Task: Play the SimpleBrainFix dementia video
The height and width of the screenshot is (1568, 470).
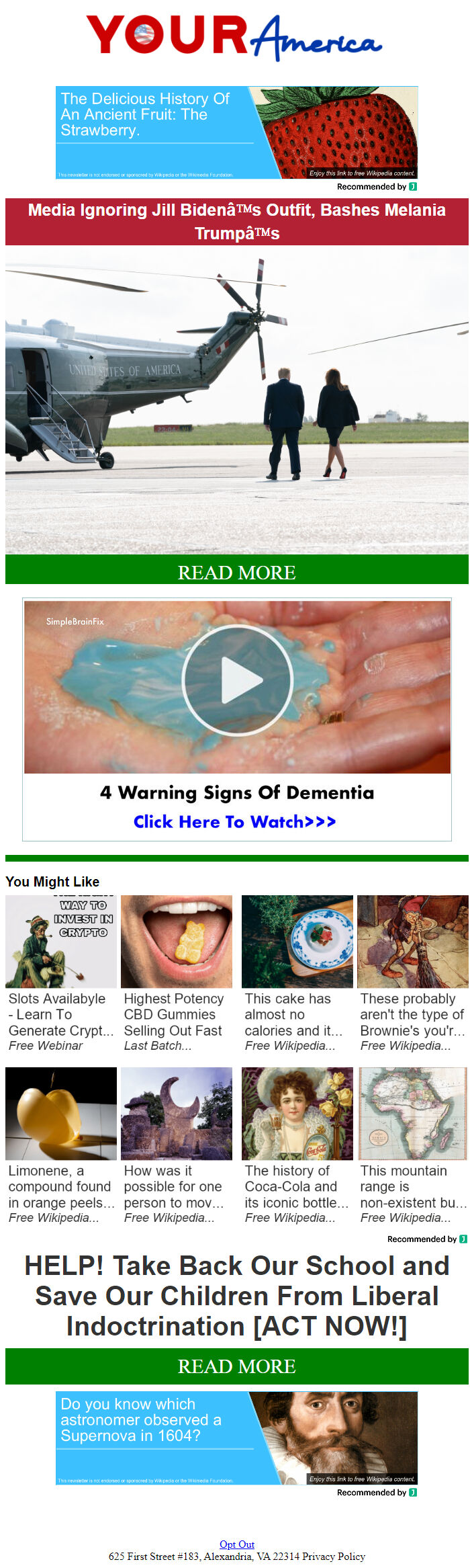Action: click(x=237, y=680)
